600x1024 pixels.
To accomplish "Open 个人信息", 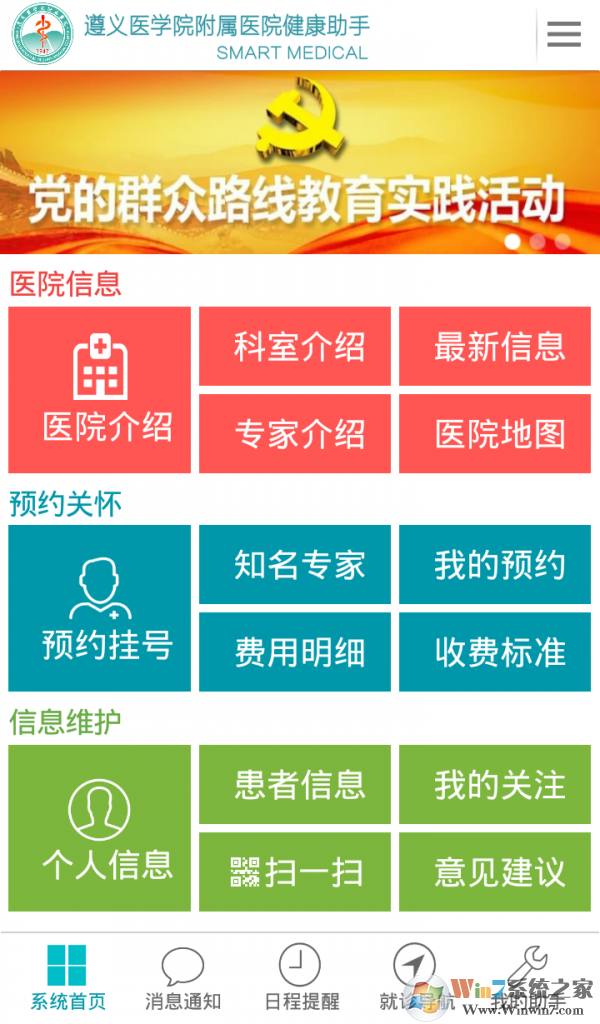I will pos(99,828).
